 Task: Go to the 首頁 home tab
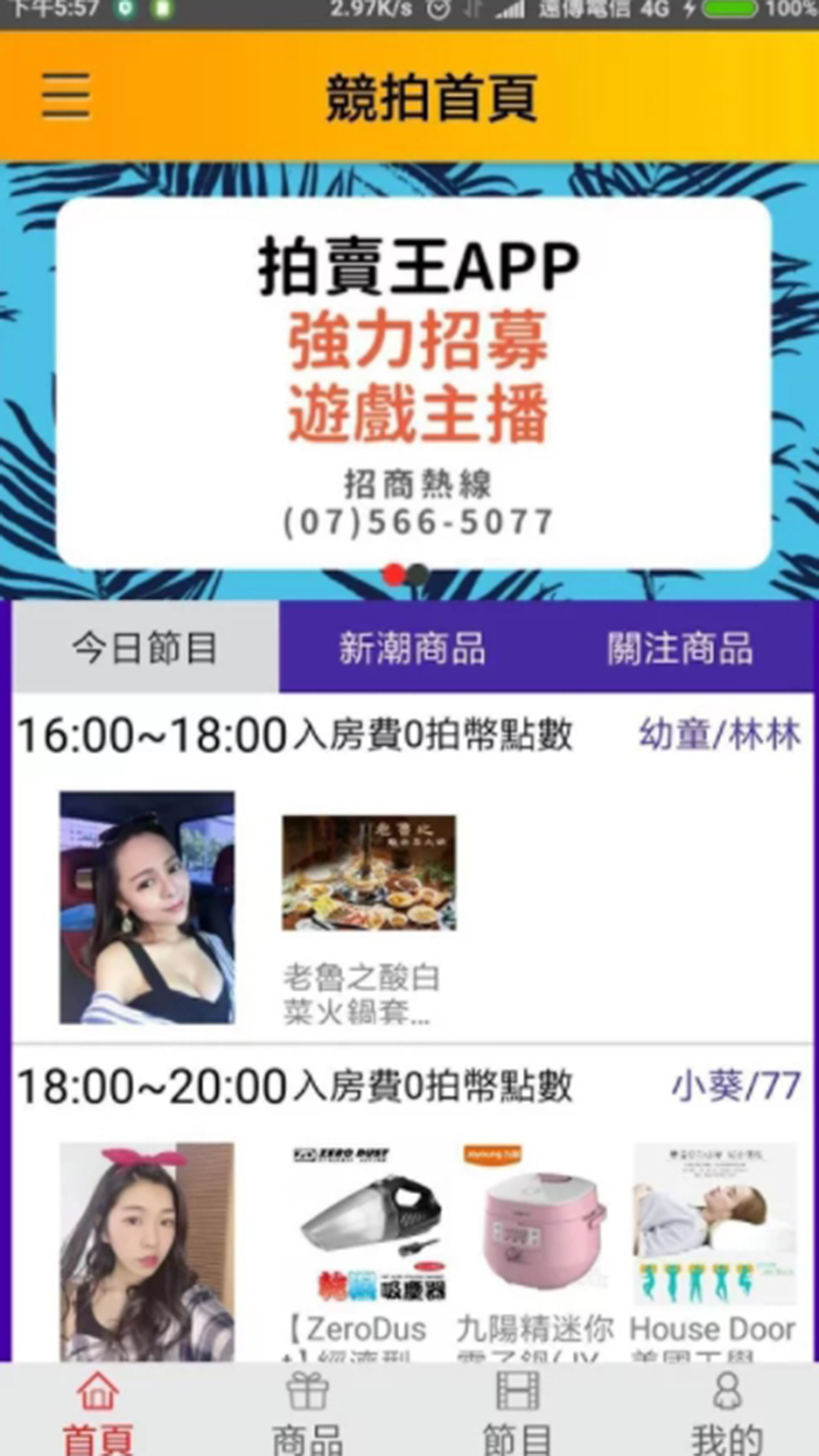point(99,1412)
